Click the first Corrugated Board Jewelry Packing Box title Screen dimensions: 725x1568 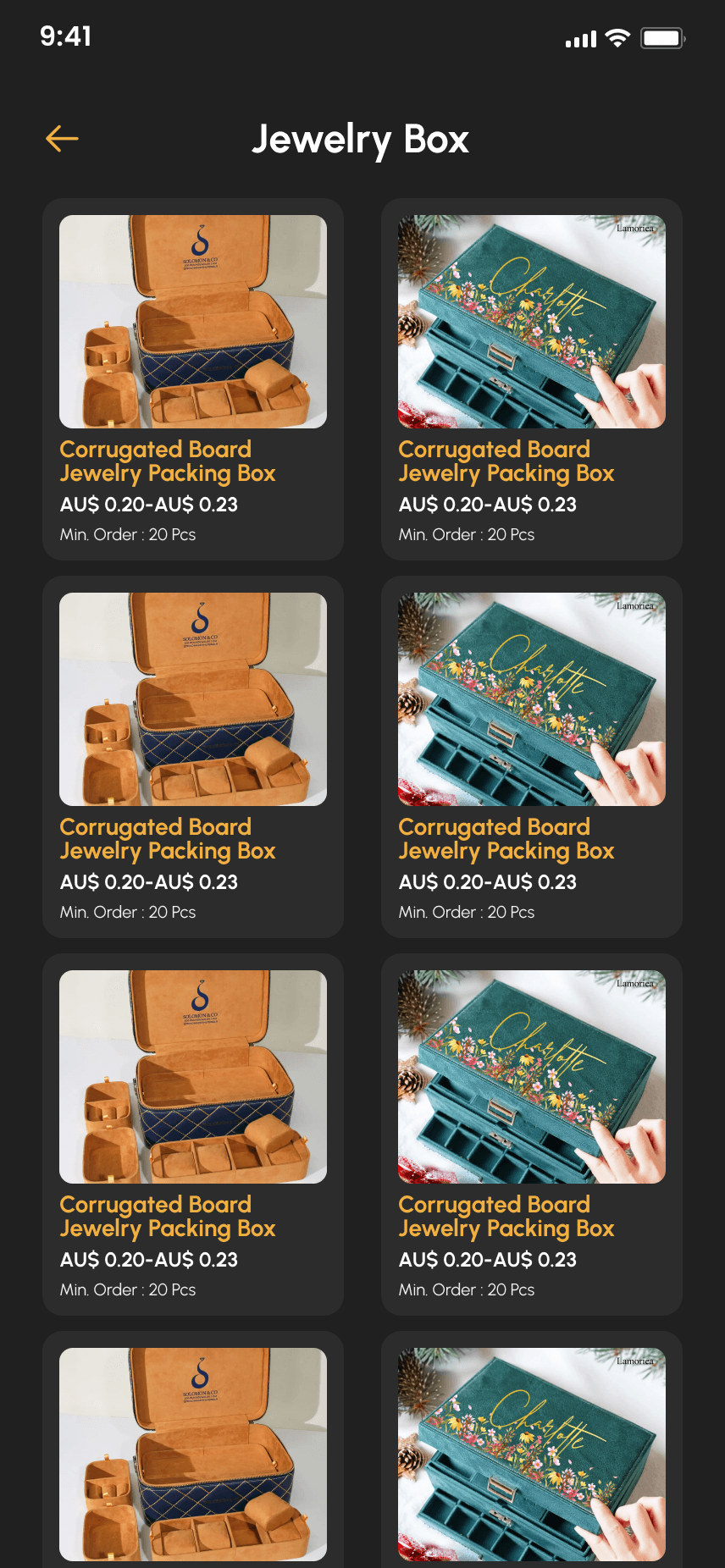tap(167, 461)
